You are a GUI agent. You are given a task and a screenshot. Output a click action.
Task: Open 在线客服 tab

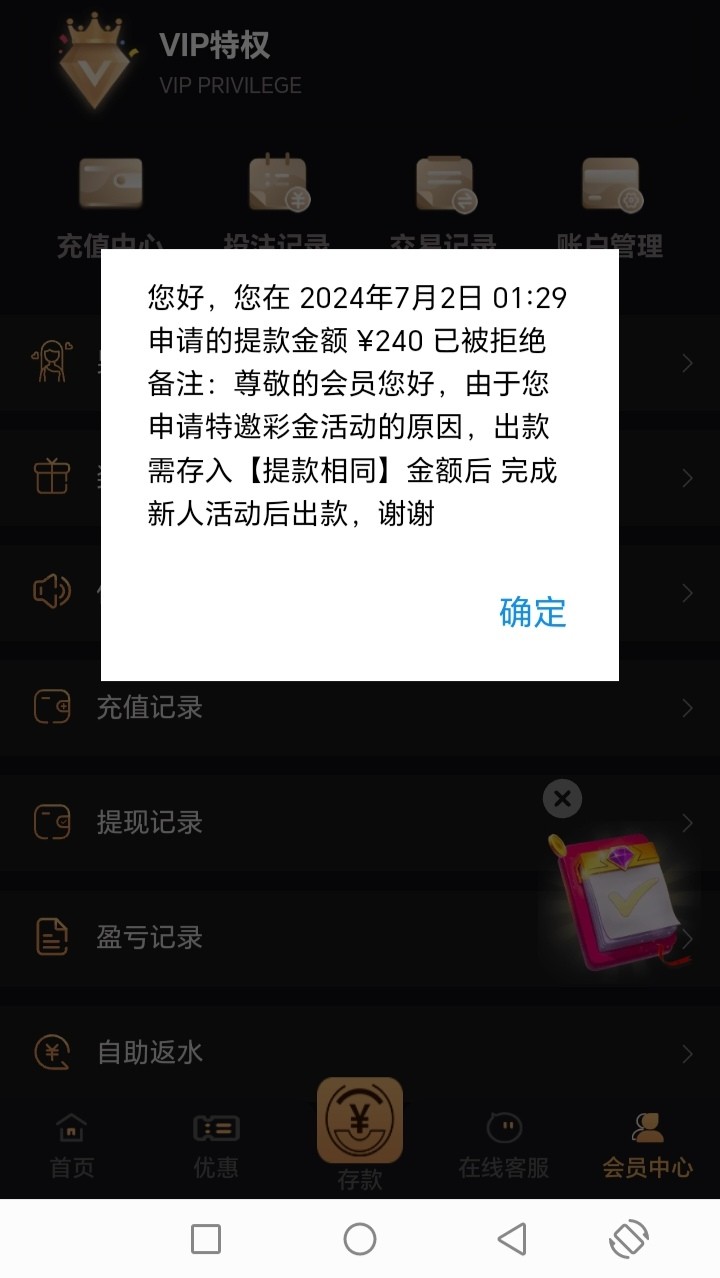[x=504, y=1145]
